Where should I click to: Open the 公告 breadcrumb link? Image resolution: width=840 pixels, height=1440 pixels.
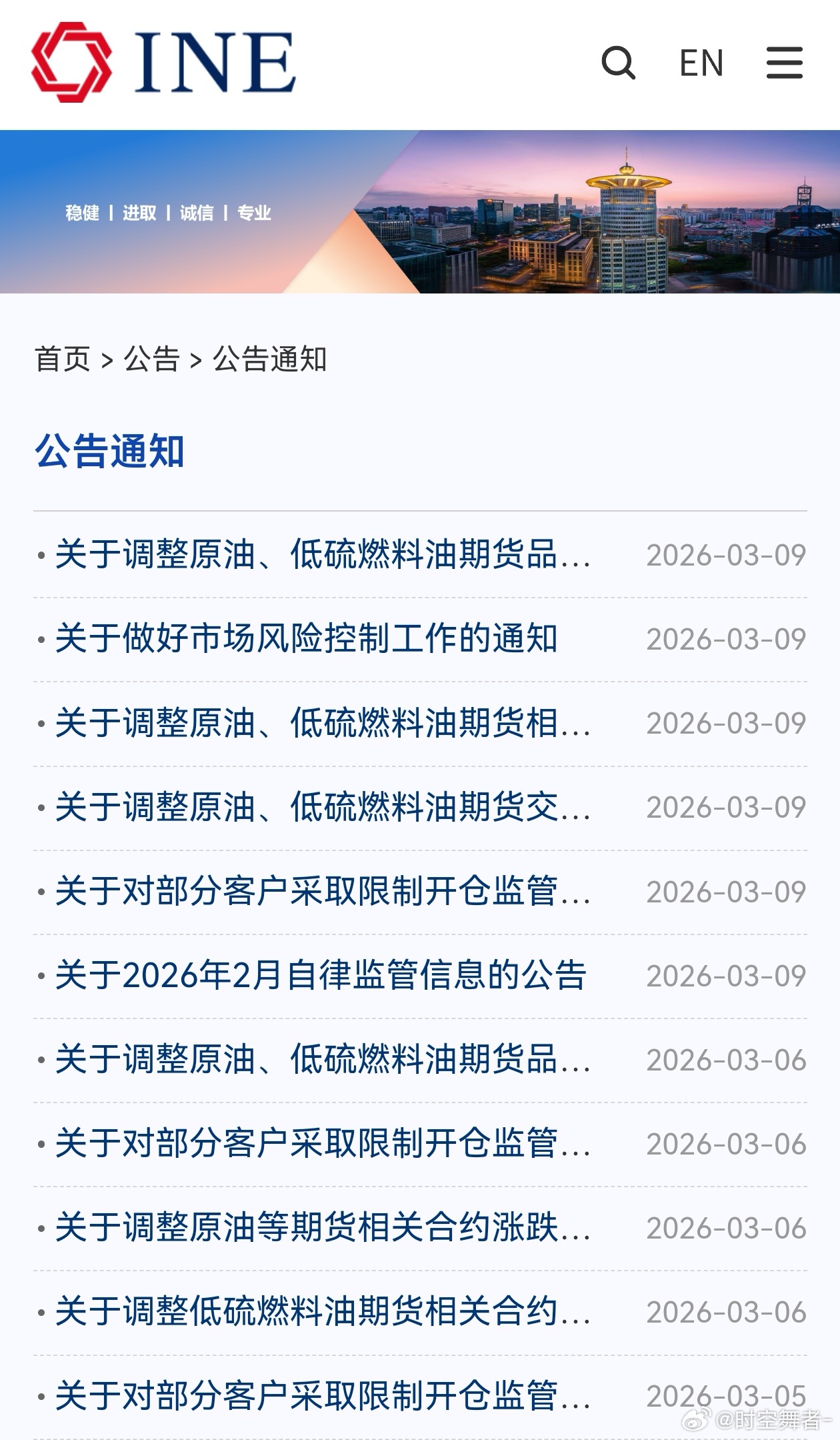pos(152,359)
